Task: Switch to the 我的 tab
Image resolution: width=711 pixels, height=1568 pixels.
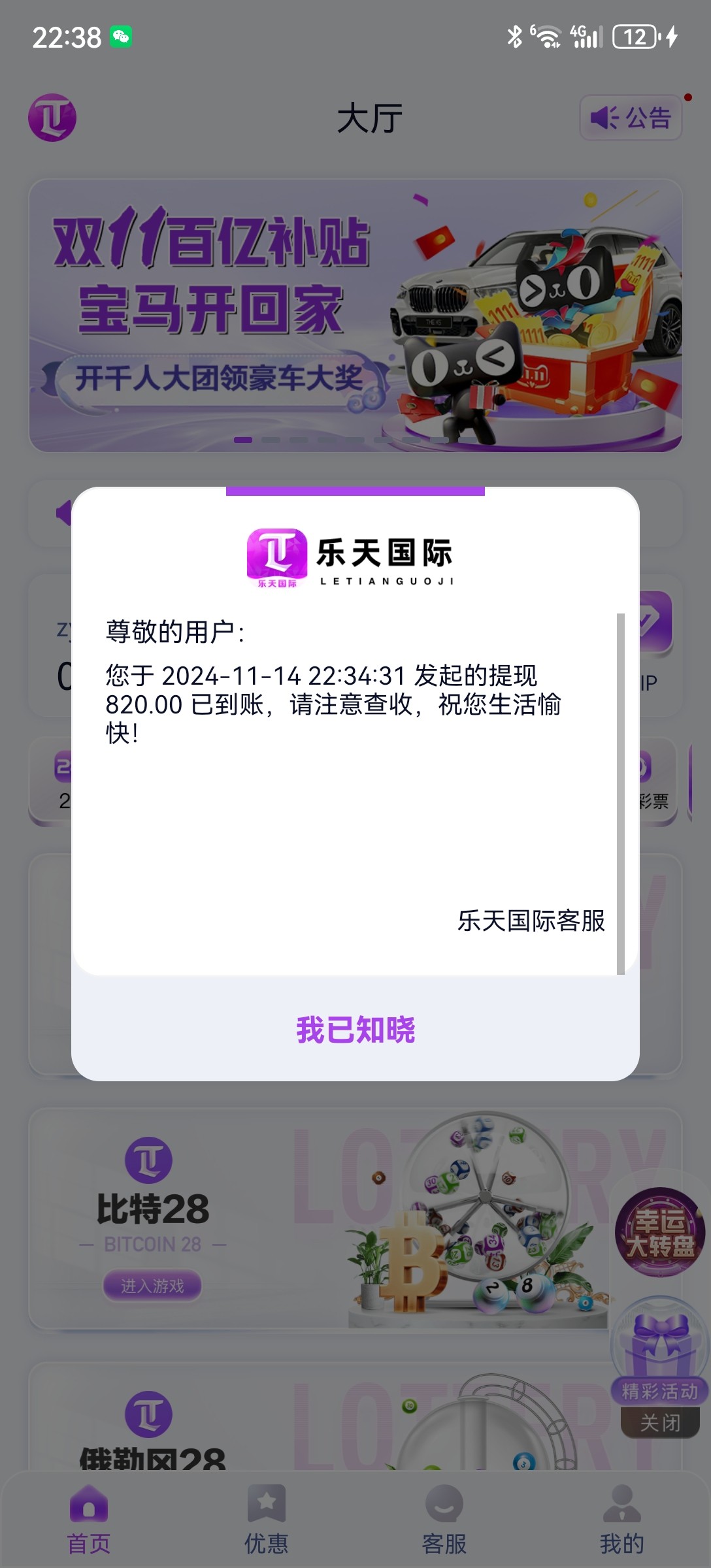Action: 622,1520
